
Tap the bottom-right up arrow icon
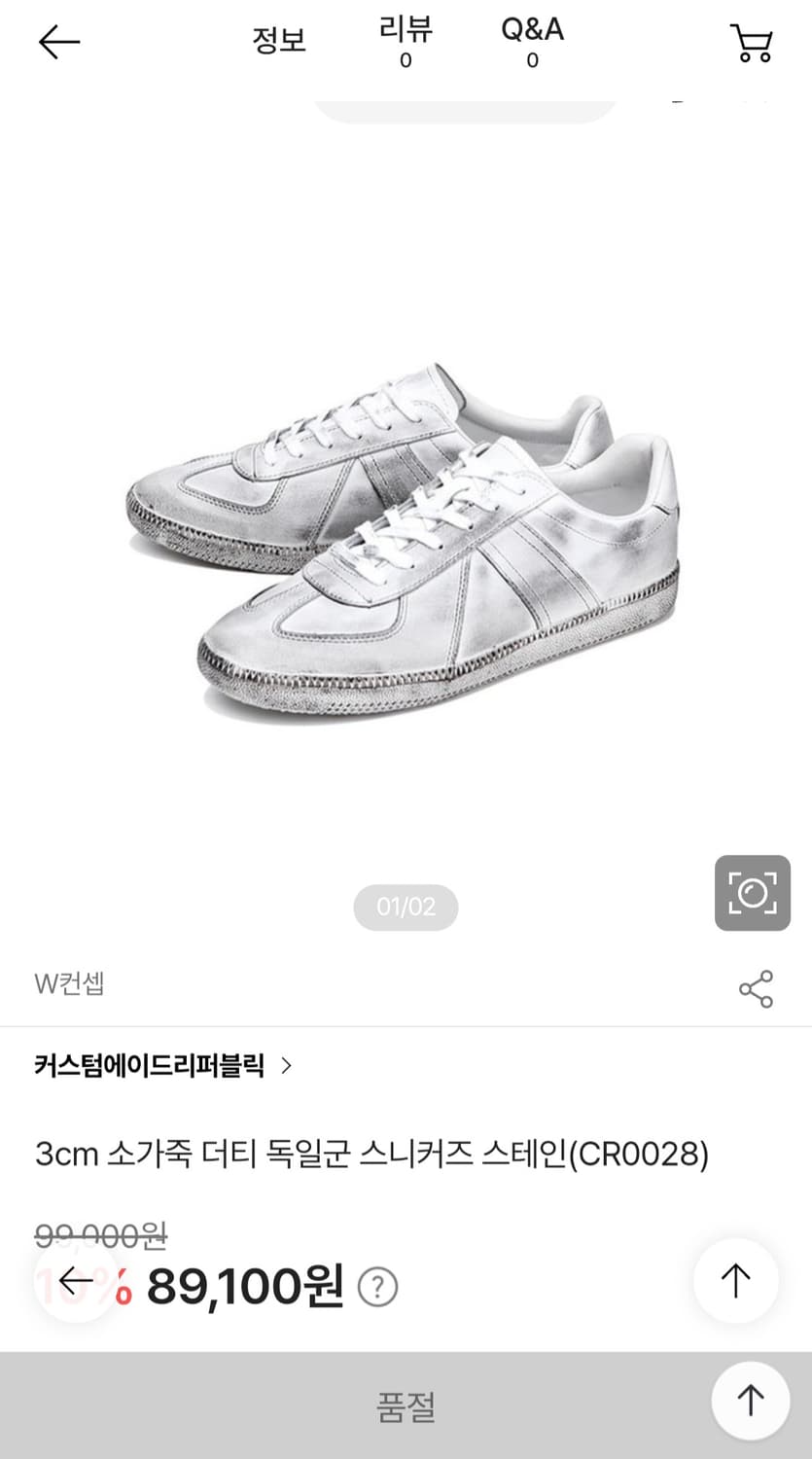pyautogui.click(x=750, y=1401)
